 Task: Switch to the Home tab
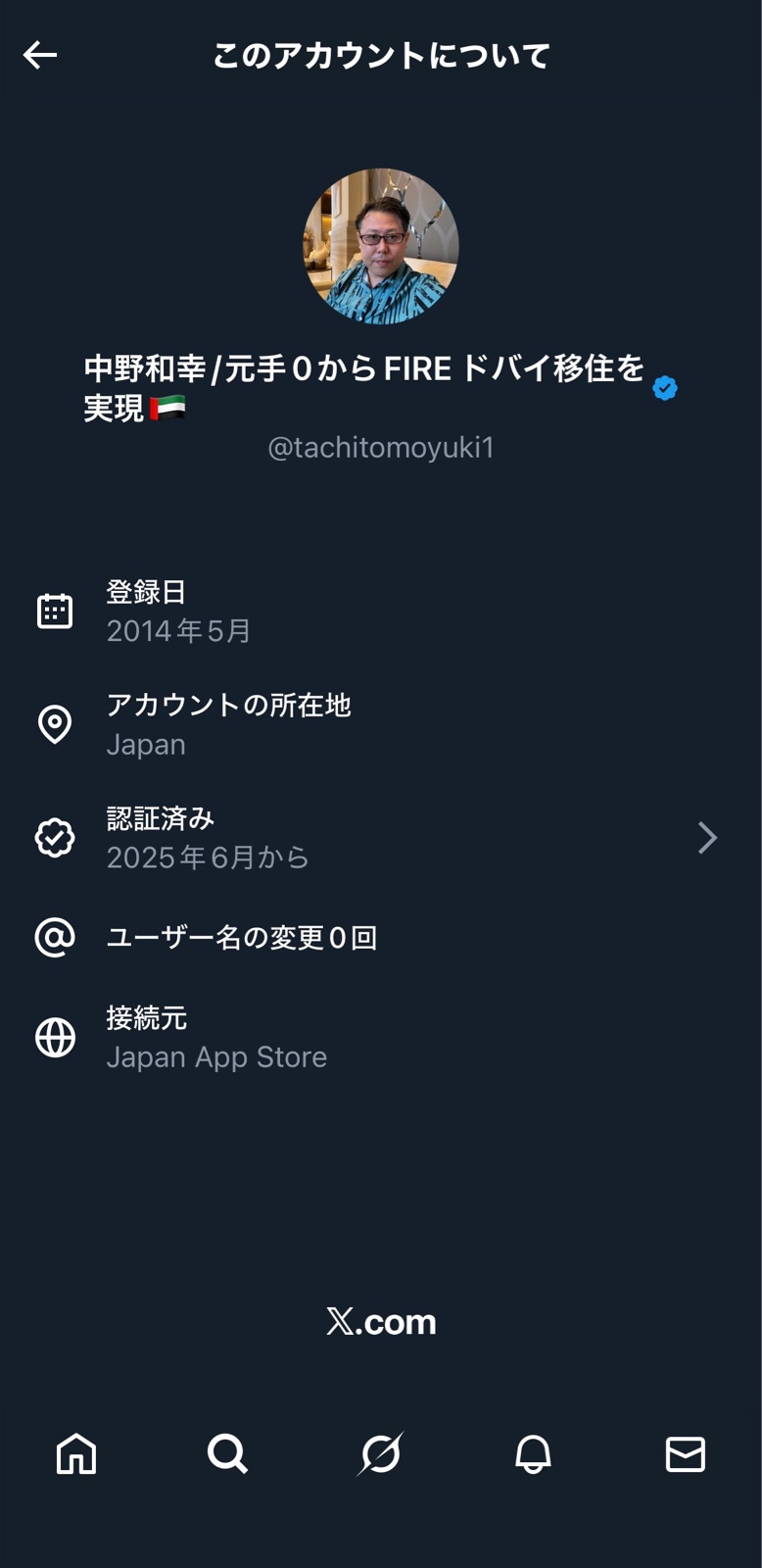[76, 1453]
